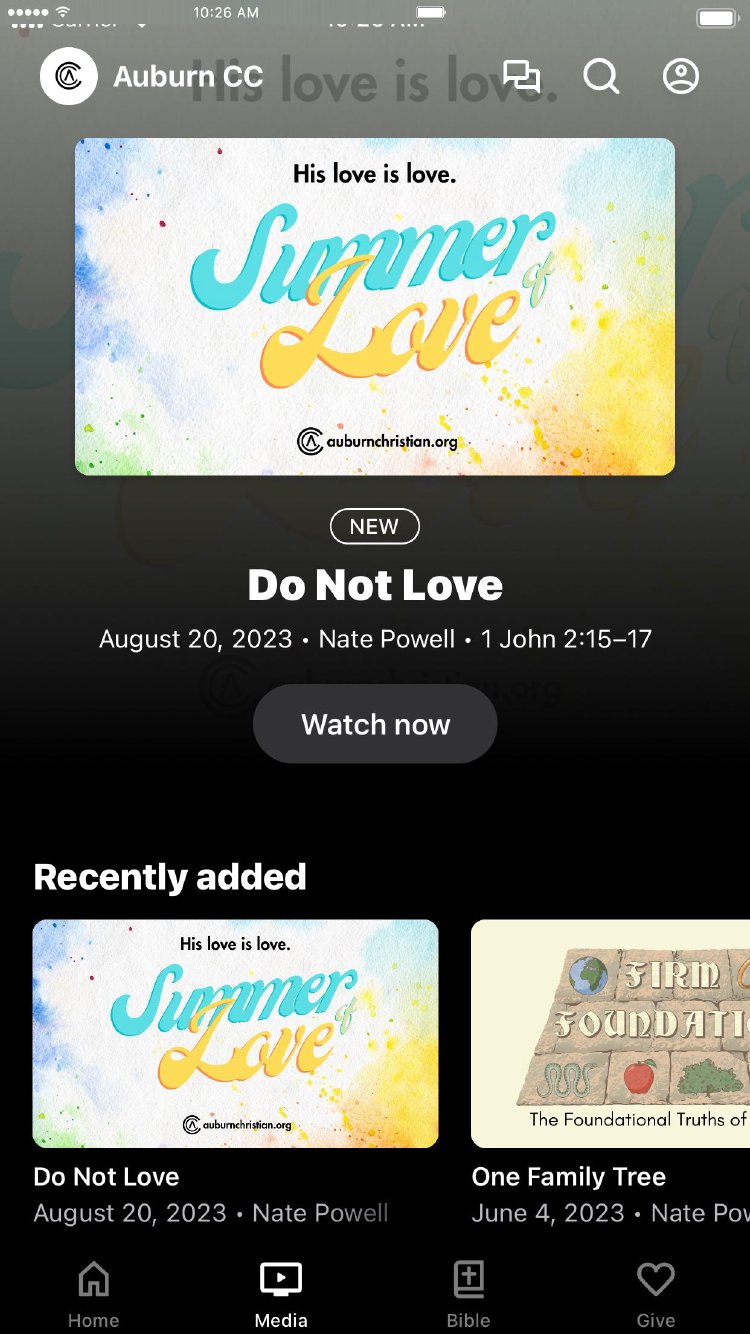Open the Do Not Love recently added card
This screenshot has width=750, height=1334.
pos(235,1033)
